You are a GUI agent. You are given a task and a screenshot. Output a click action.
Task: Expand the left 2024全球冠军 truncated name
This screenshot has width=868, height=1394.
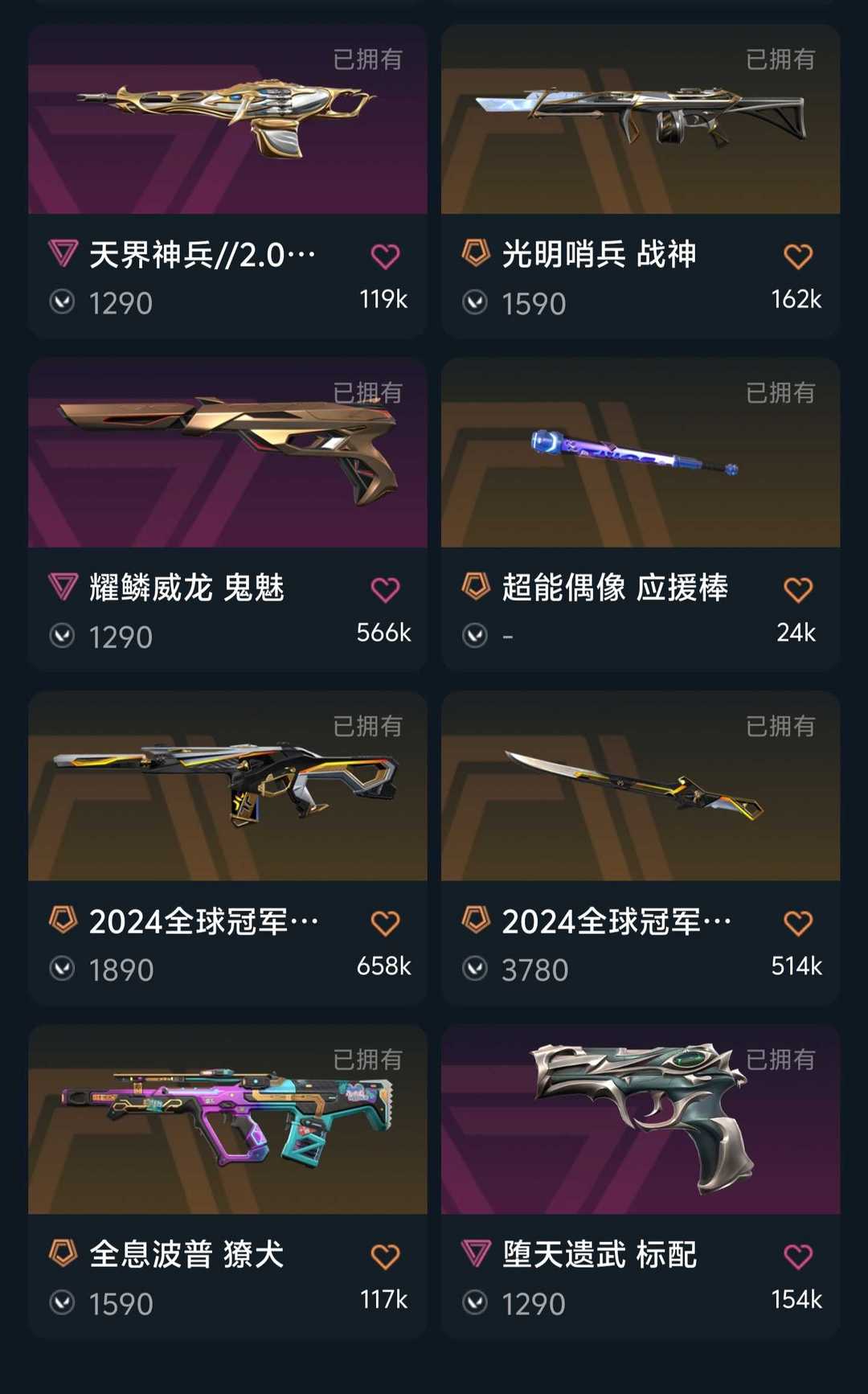(x=297, y=921)
